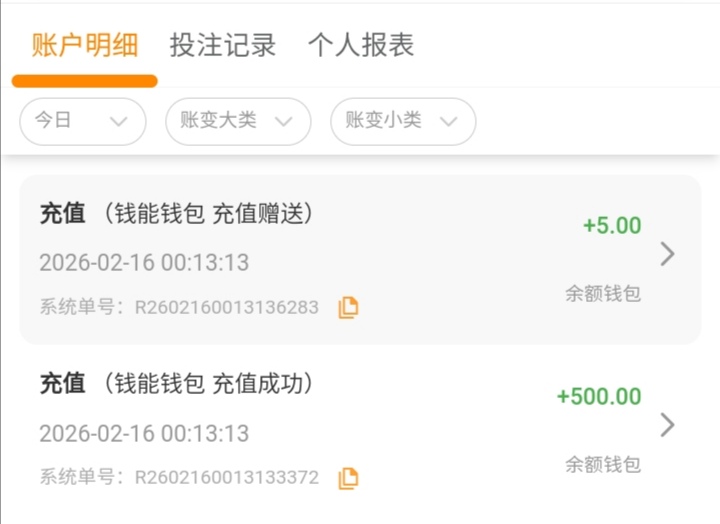Open the 账变大类 filter dropdown
This screenshot has width=720, height=524.
[237, 121]
